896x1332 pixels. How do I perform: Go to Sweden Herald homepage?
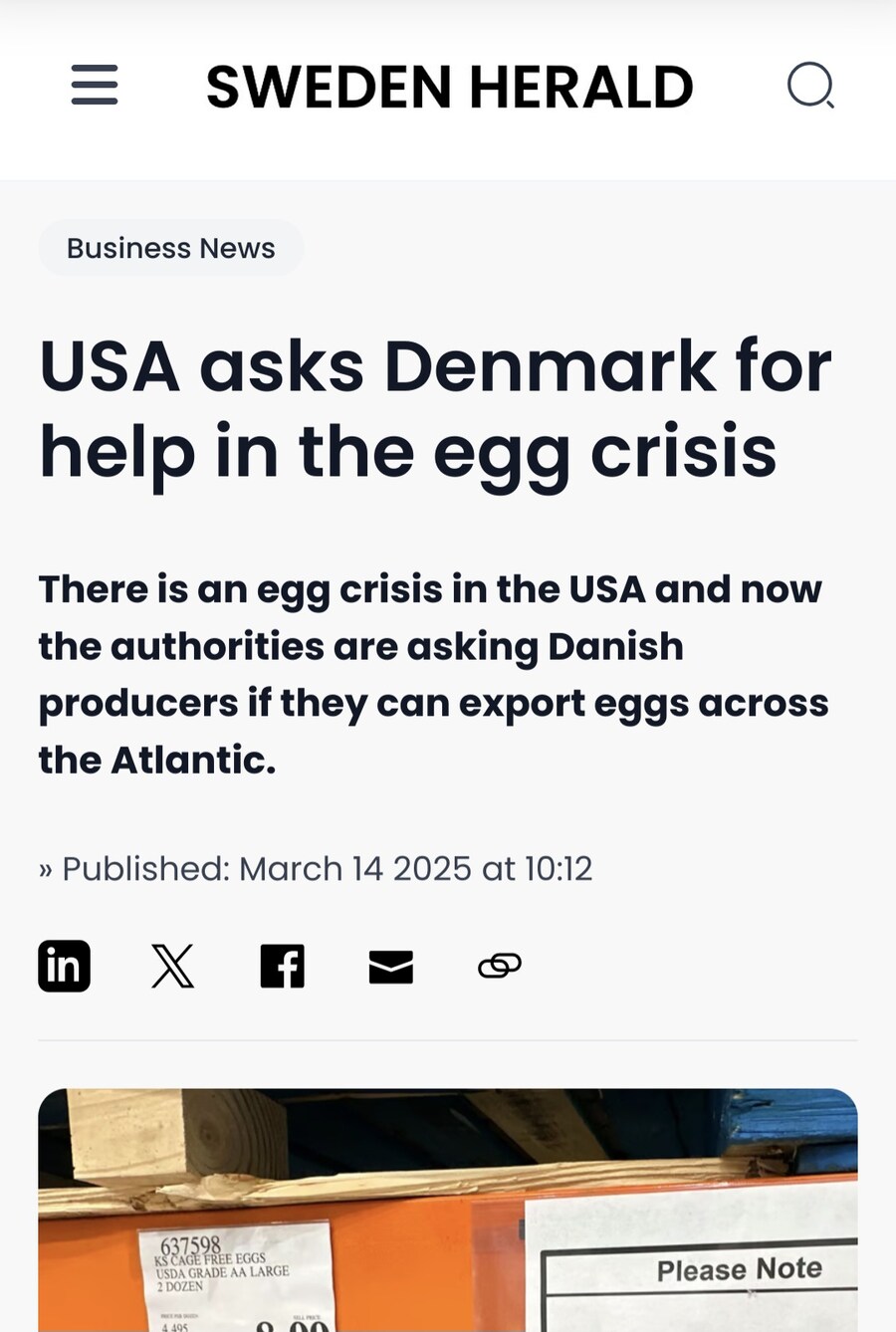point(449,87)
